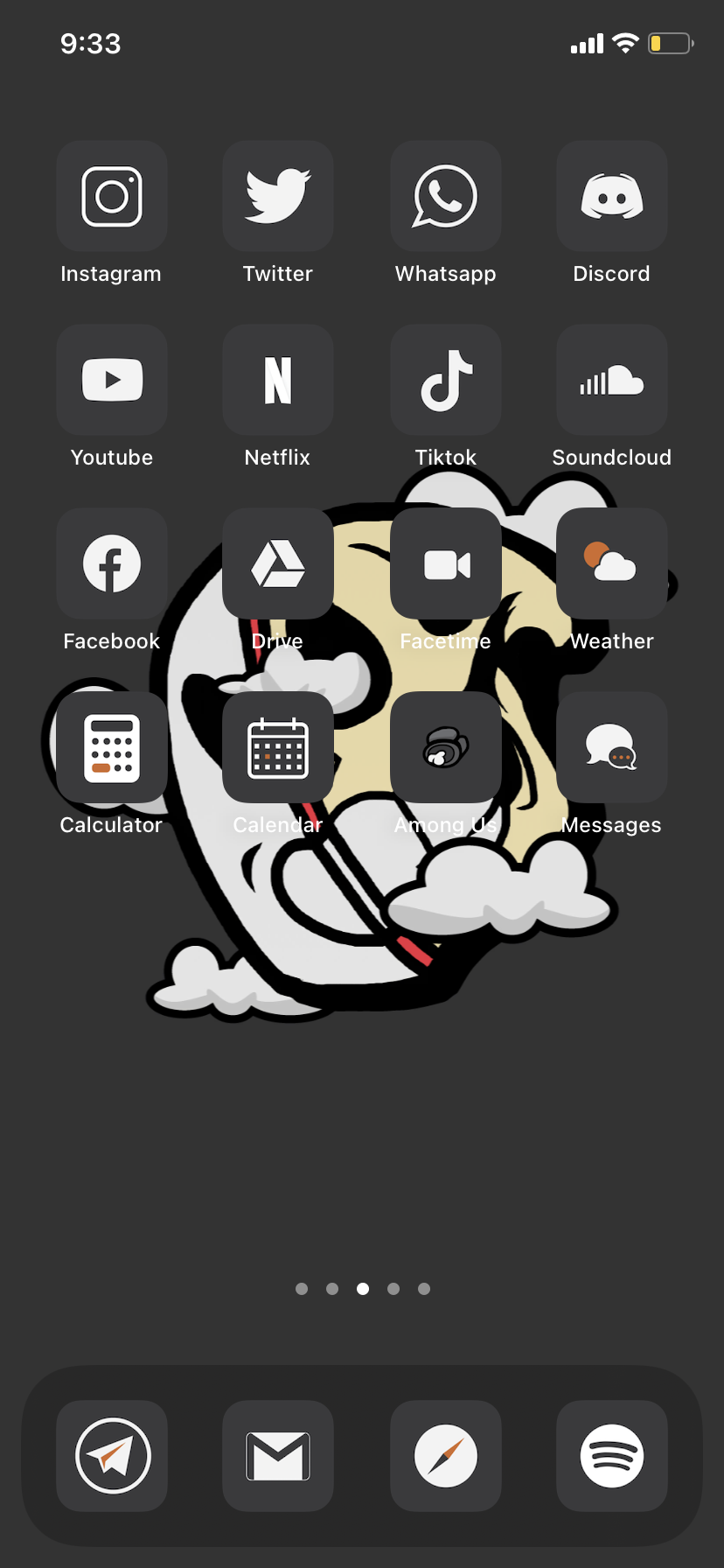
Task: Launch the Among Us game
Action: (446, 747)
